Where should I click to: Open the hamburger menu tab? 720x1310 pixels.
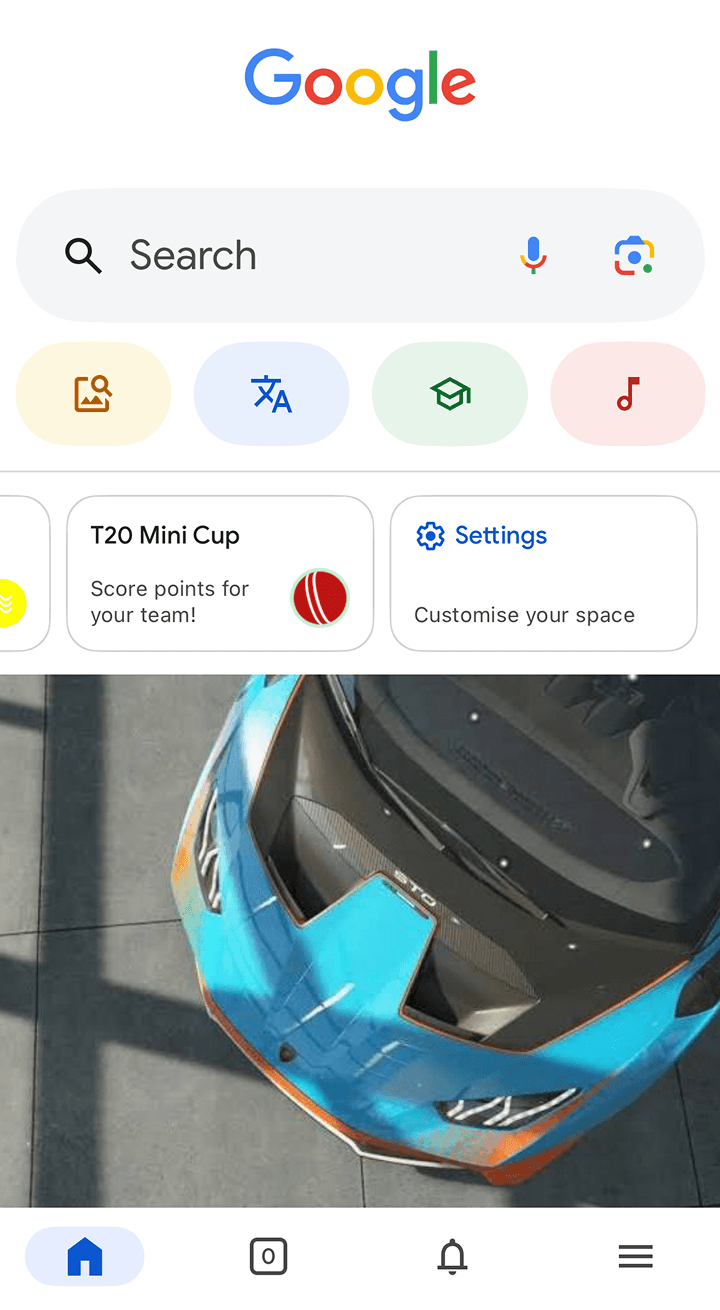pos(635,1256)
